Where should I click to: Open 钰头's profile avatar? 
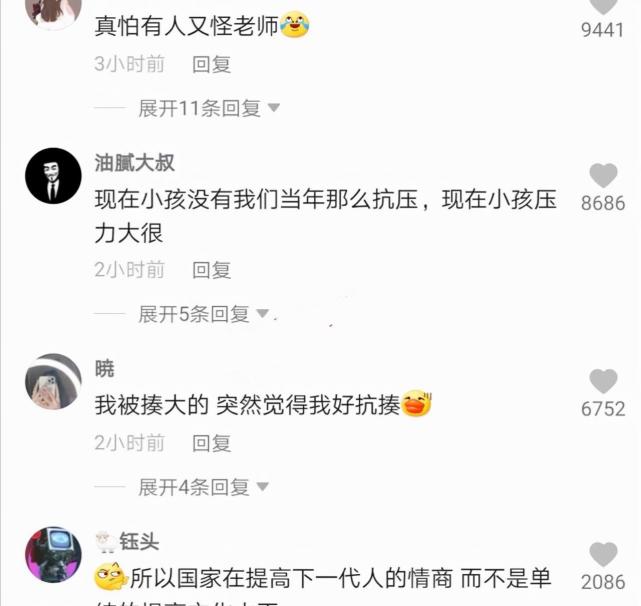tap(52, 554)
